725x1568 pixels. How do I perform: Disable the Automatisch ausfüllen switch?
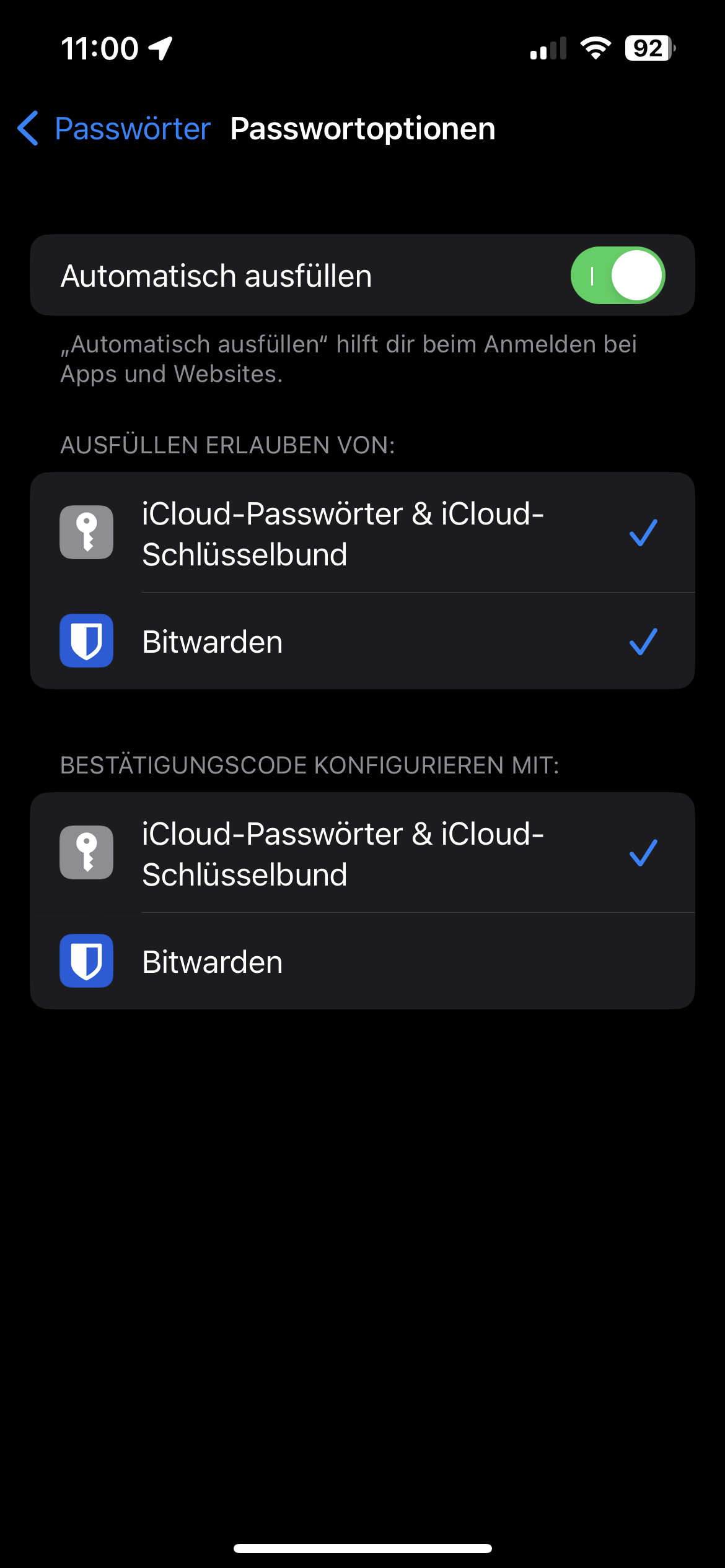tap(617, 276)
